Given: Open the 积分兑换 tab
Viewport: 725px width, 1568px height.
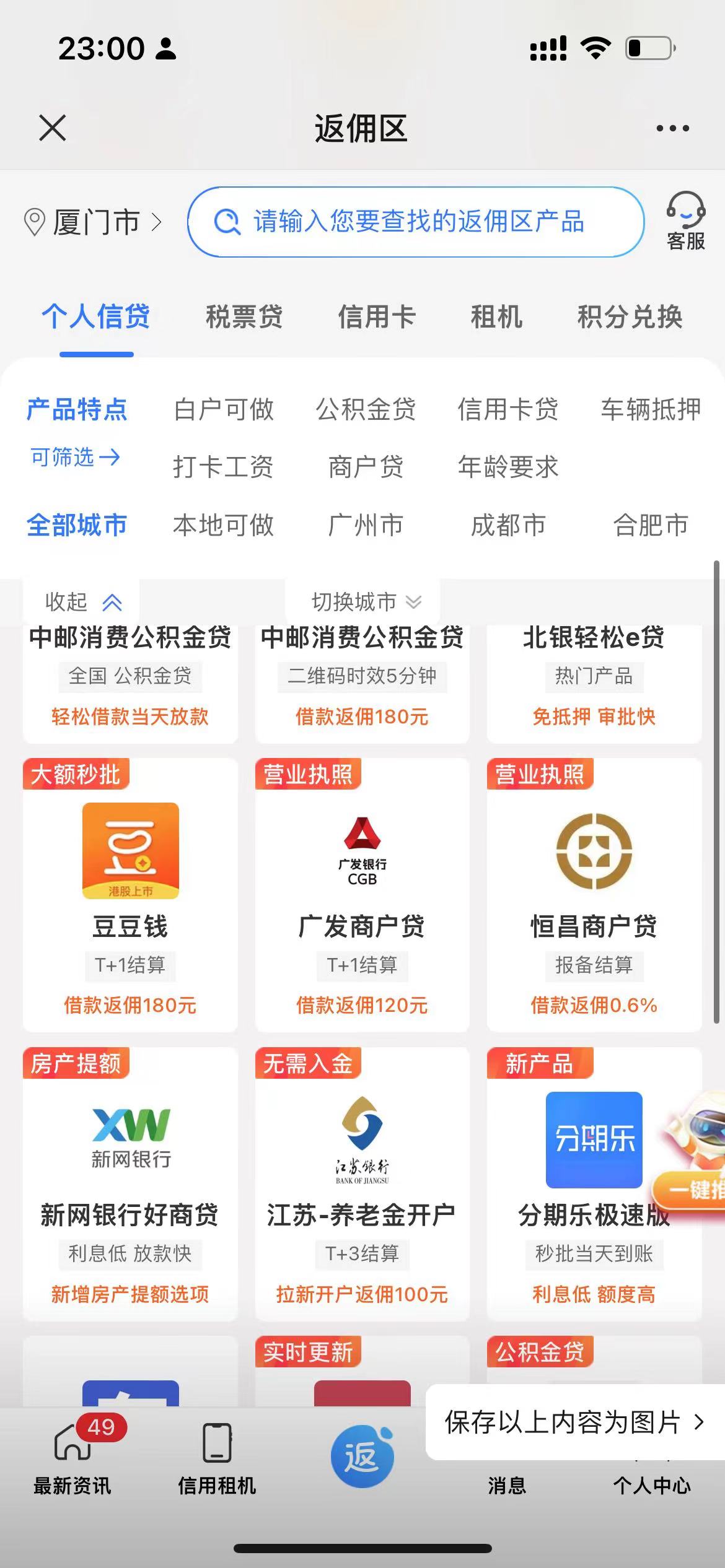Looking at the screenshot, I should 630,316.
